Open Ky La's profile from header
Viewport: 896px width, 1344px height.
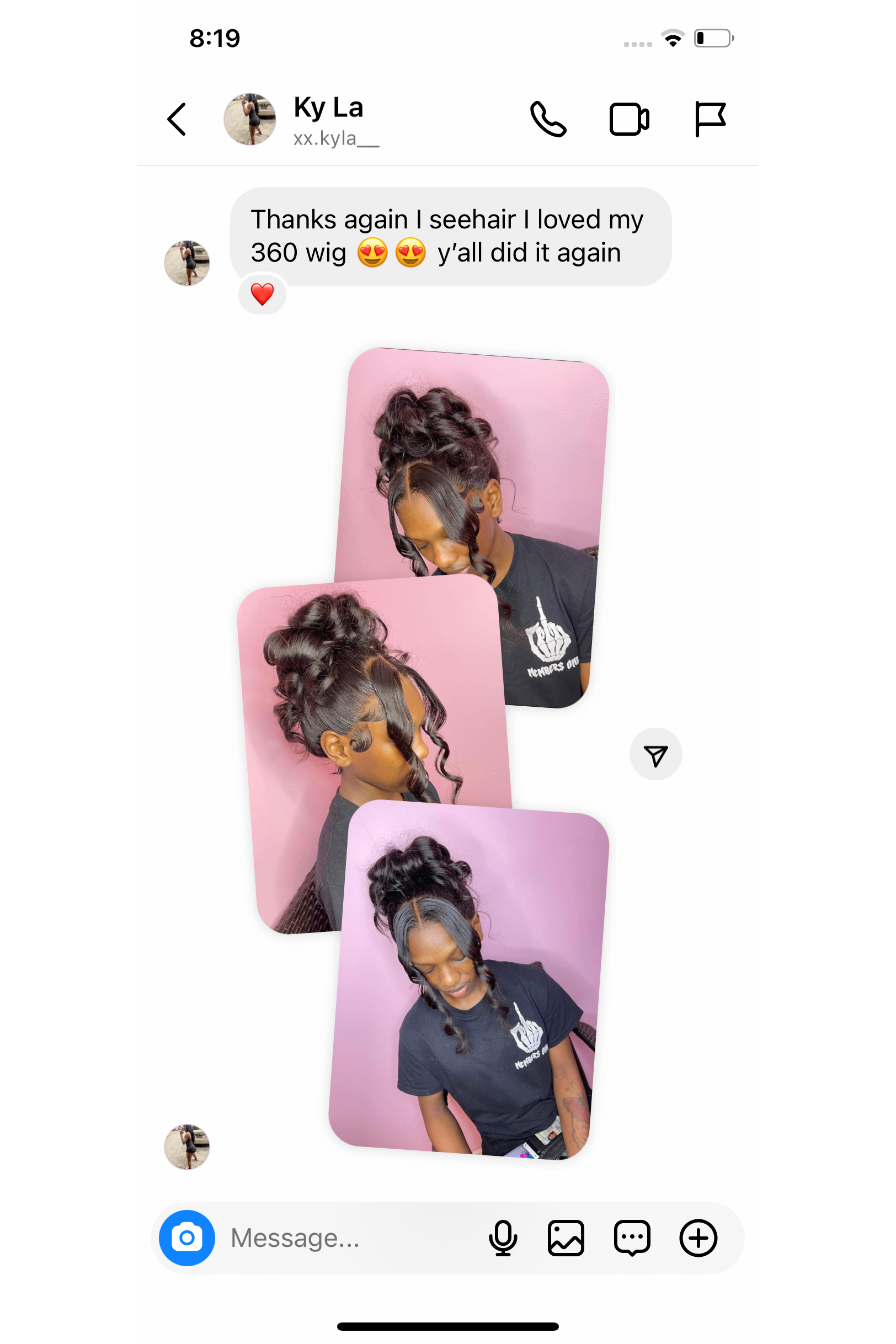(328, 119)
